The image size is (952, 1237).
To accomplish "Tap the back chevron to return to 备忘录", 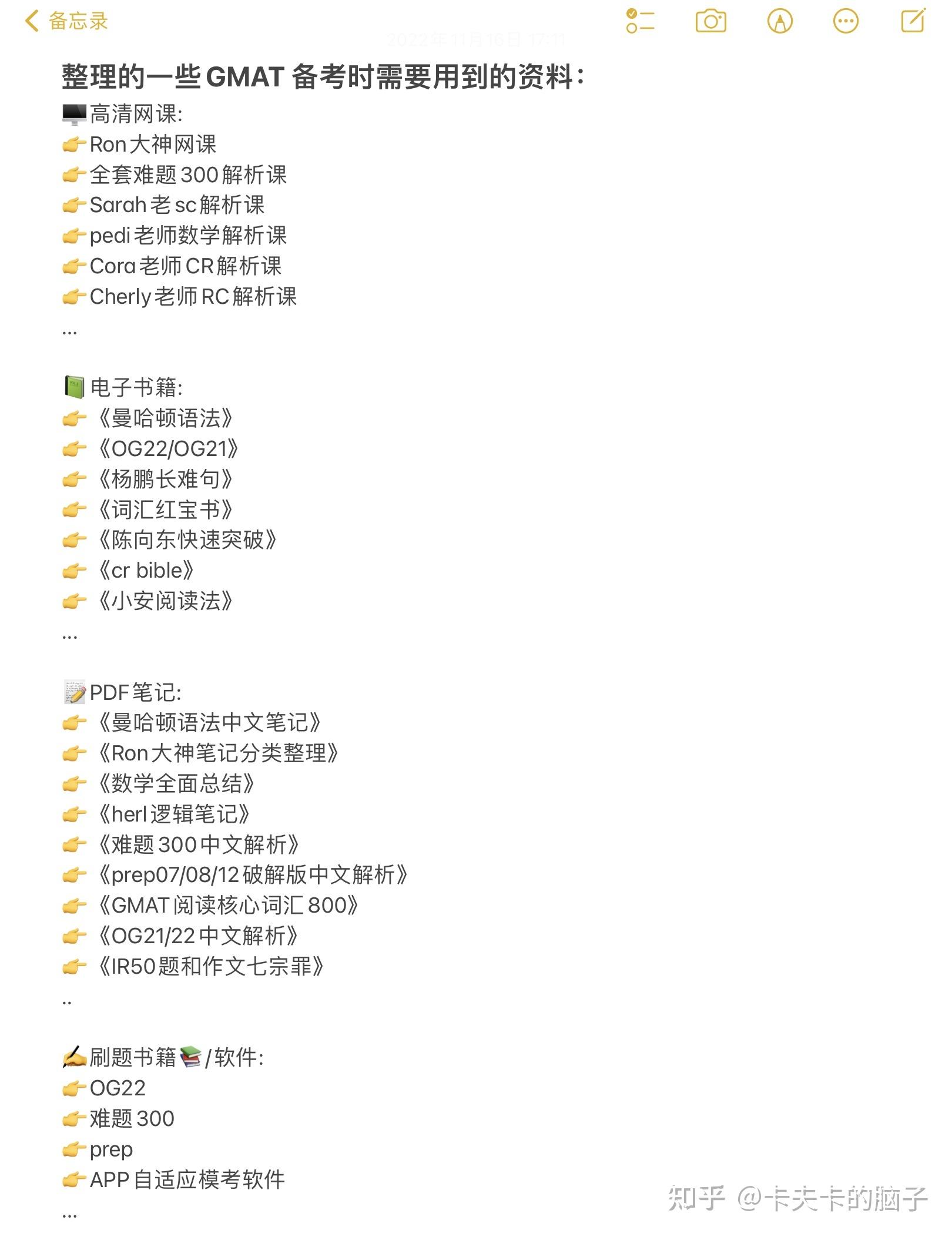I will (x=32, y=19).
